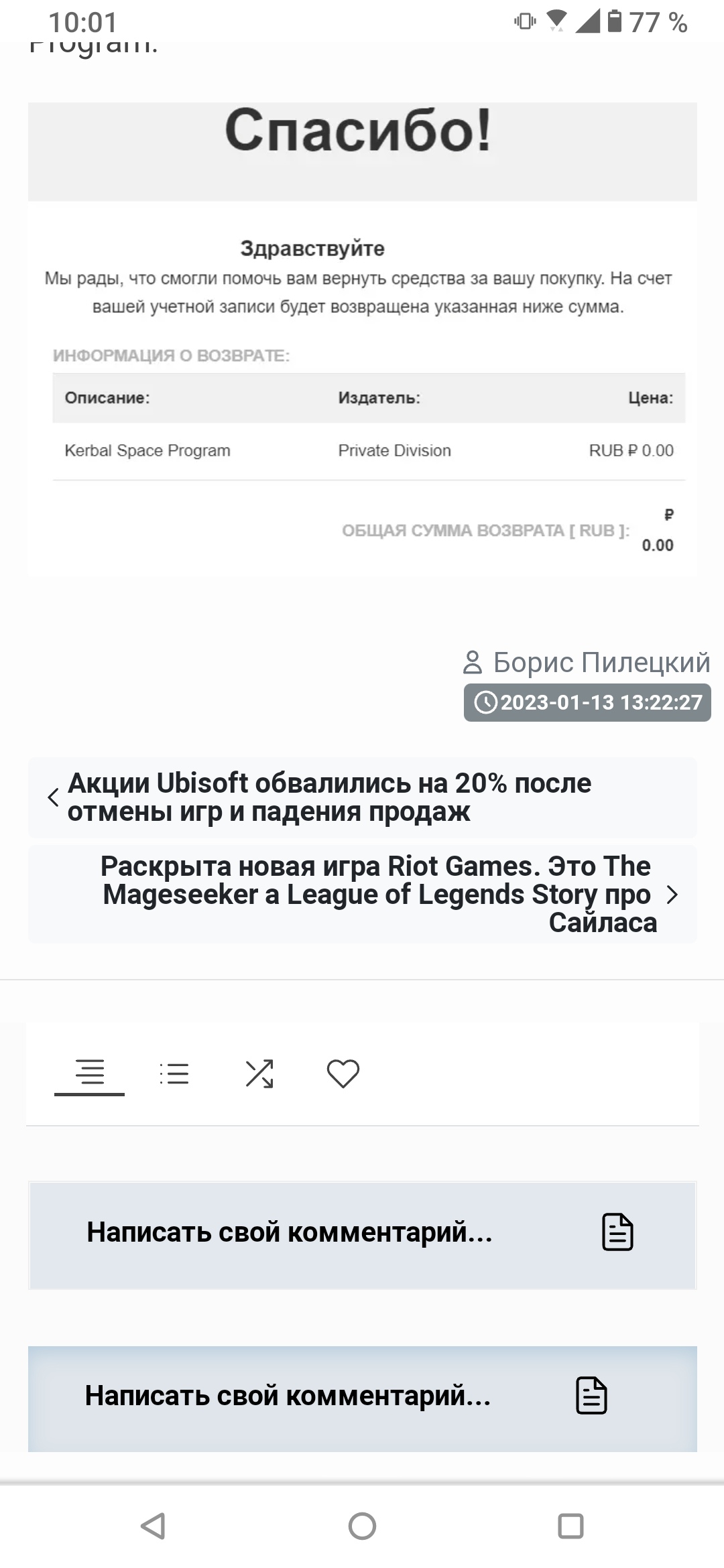Open recent apps from the navigation bar
724x1568 pixels.
pos(570,1526)
